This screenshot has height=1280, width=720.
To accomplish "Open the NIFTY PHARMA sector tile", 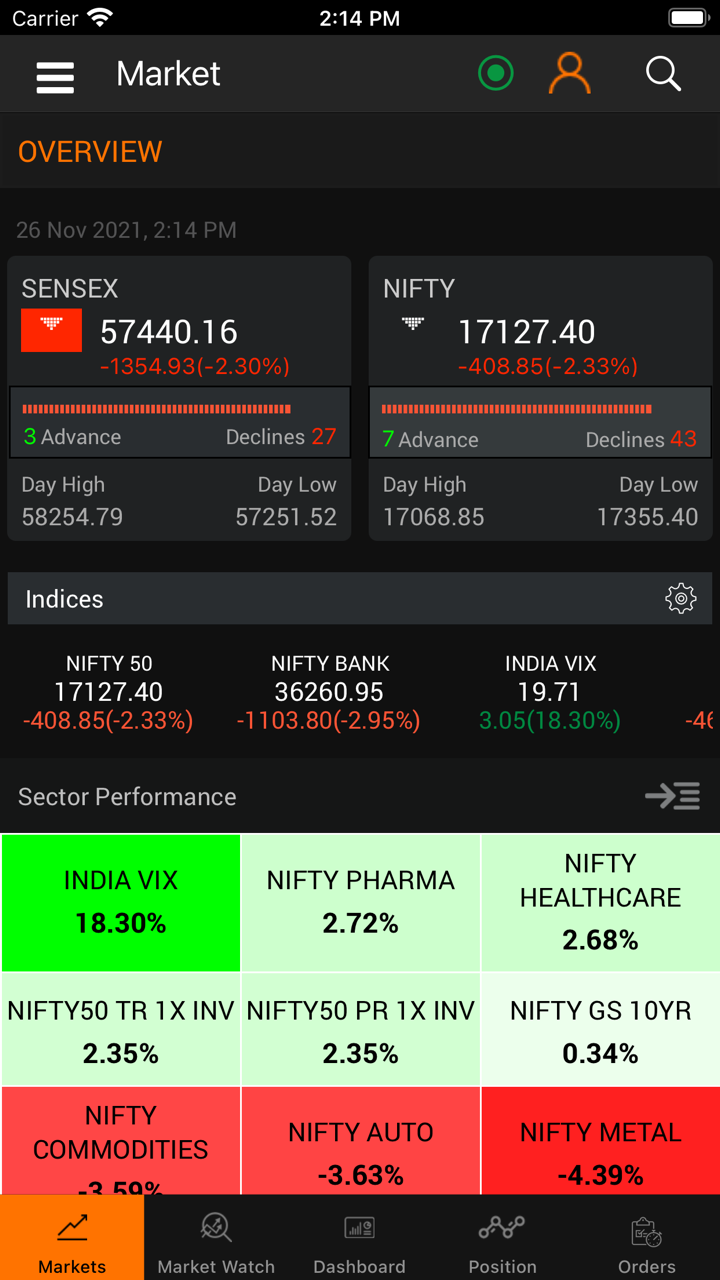I will [360, 902].
